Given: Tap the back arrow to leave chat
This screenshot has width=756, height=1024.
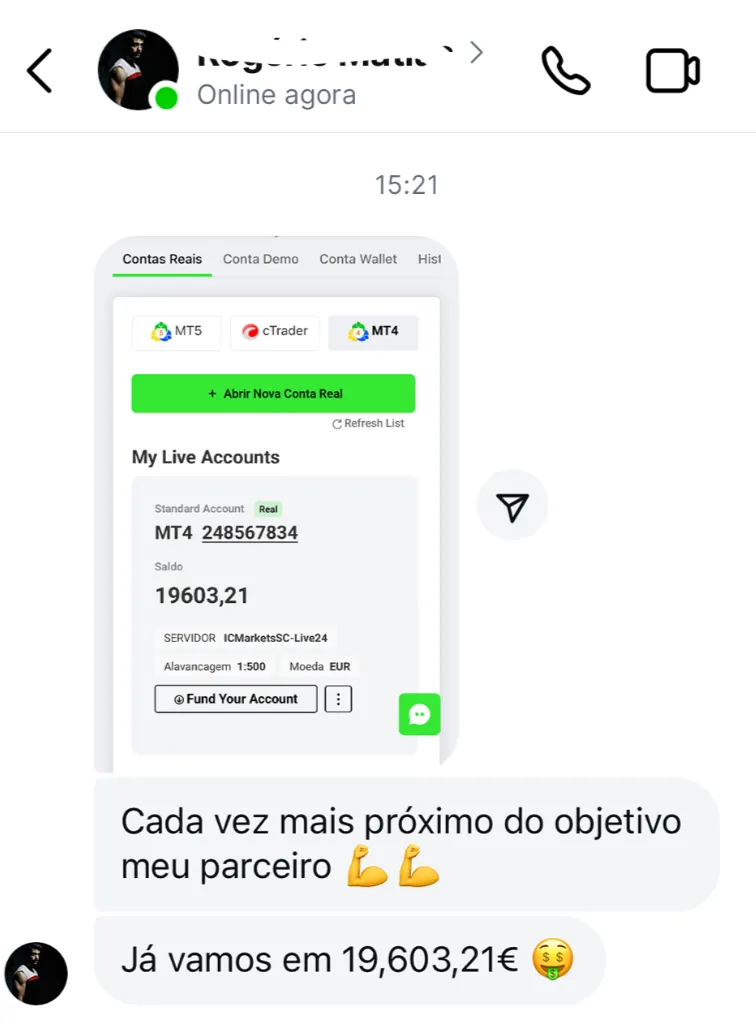Looking at the screenshot, I should (38, 70).
